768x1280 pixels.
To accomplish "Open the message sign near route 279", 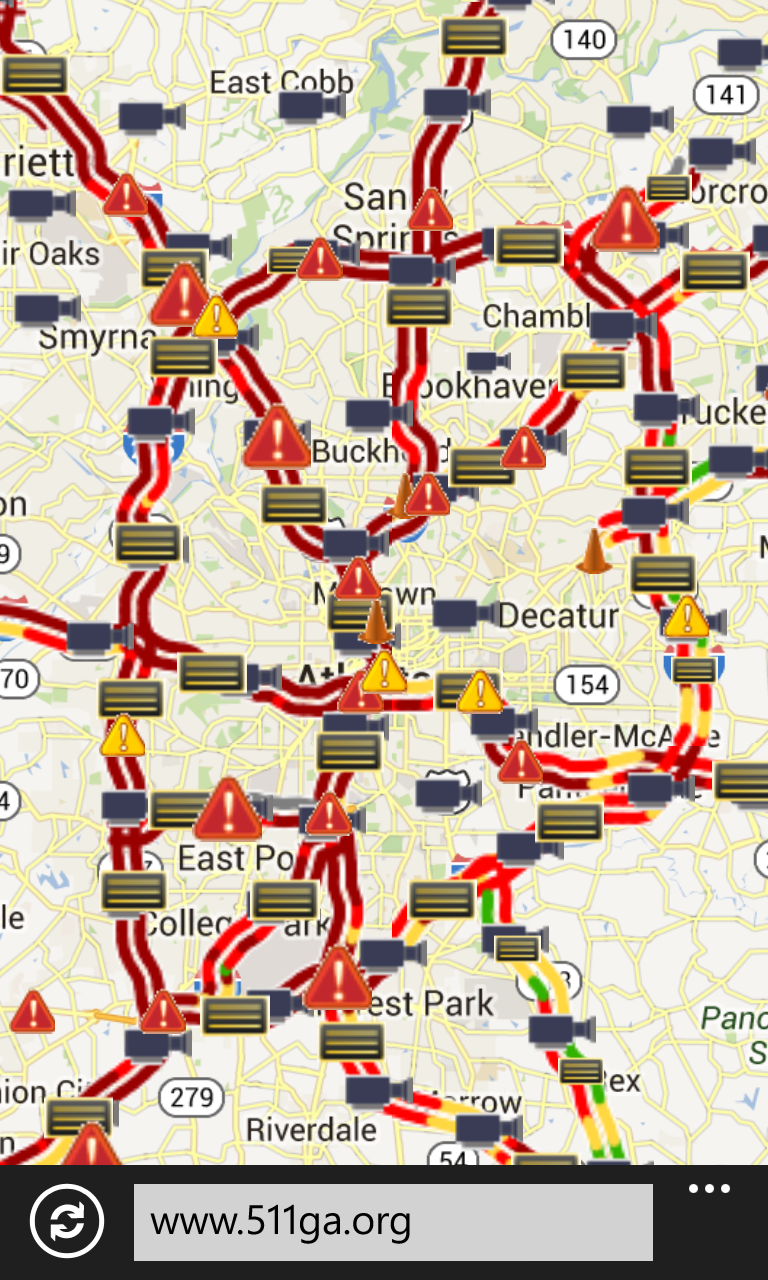I will 235,1015.
